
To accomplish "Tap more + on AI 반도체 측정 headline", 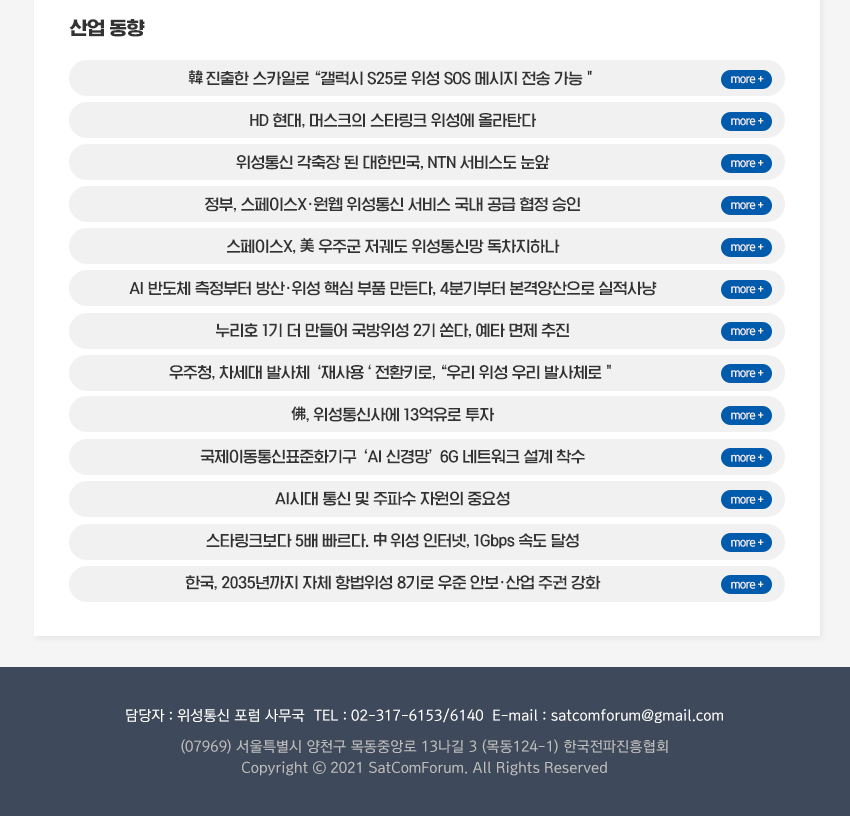I will click(746, 289).
